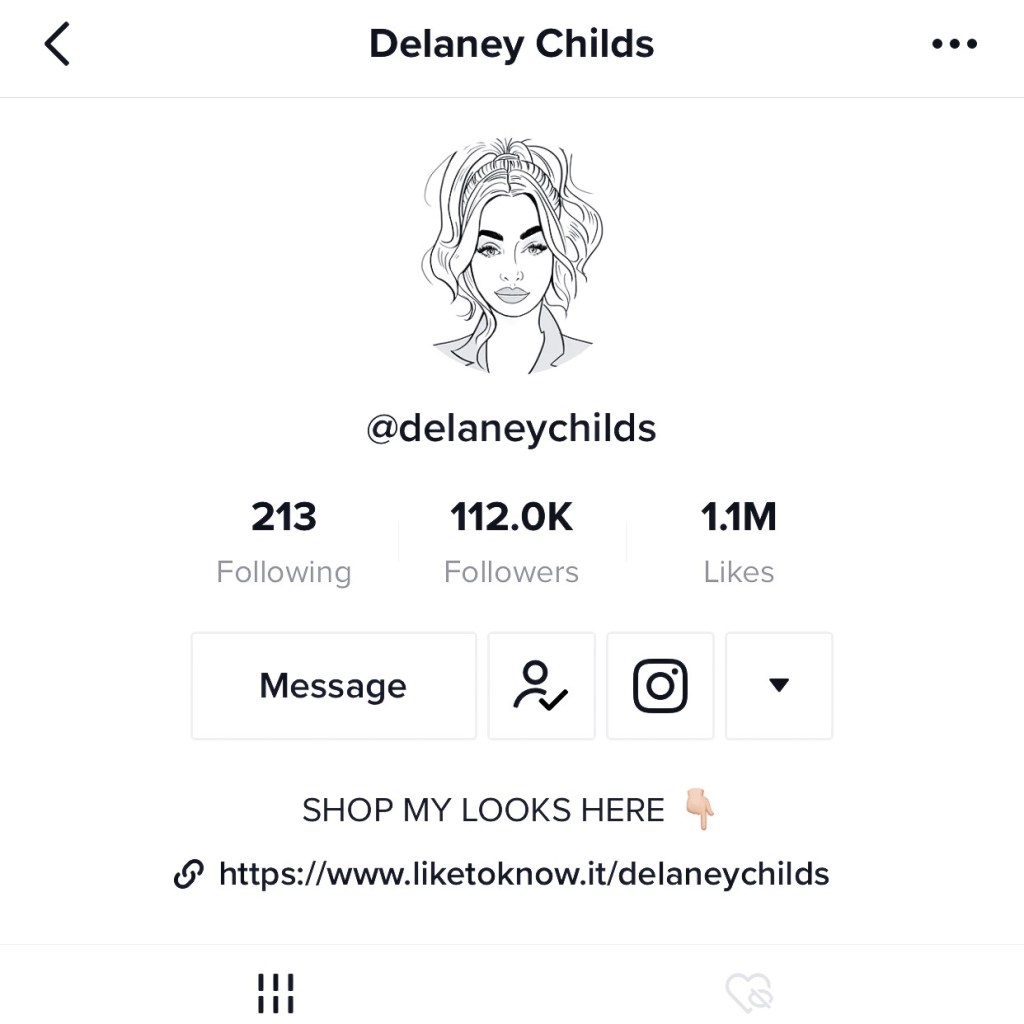Expand the suggested accounts dropdown arrow
Screen dimensions: 1024x1024
click(778, 686)
